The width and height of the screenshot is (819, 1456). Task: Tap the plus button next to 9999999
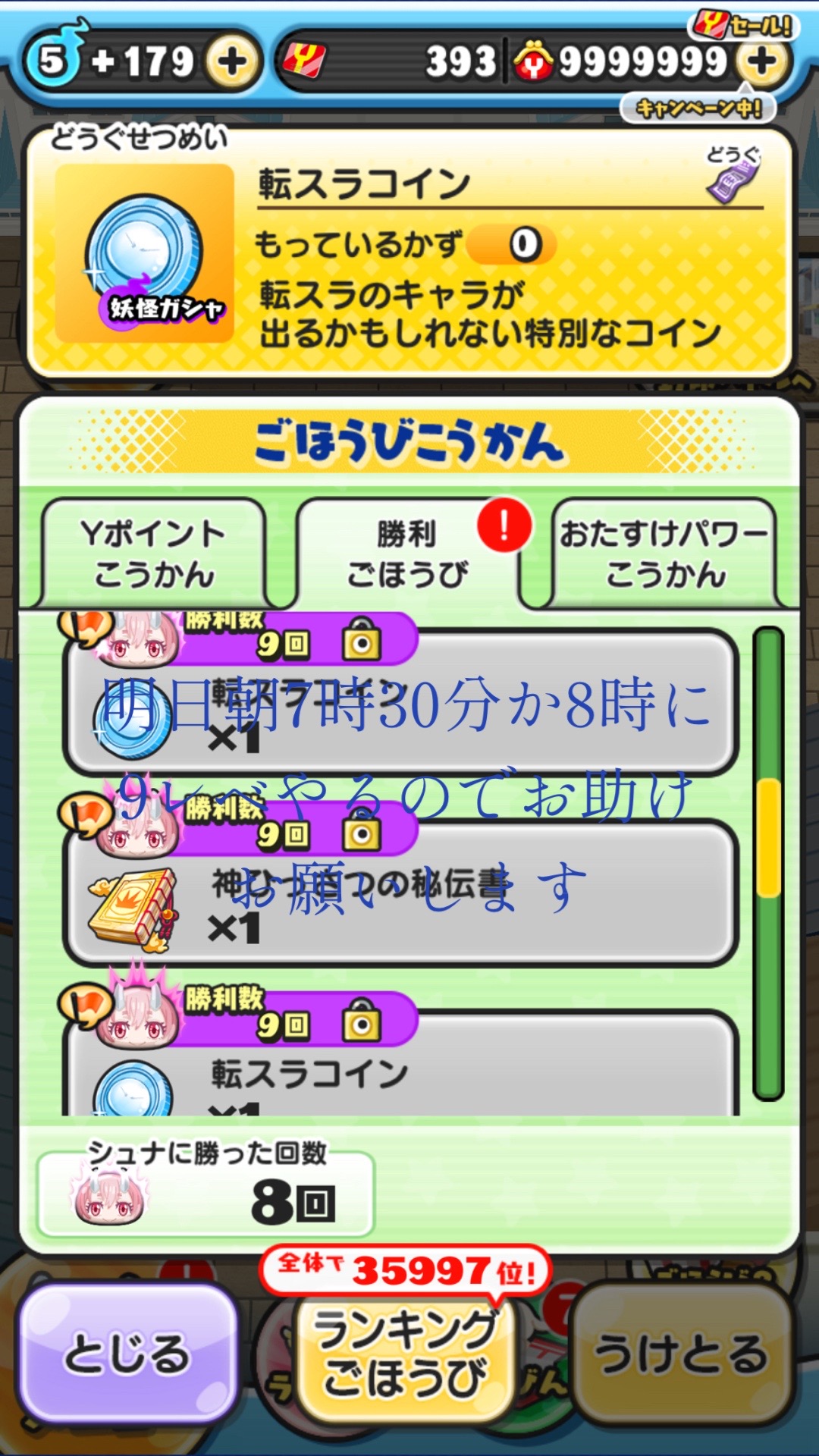tap(762, 62)
